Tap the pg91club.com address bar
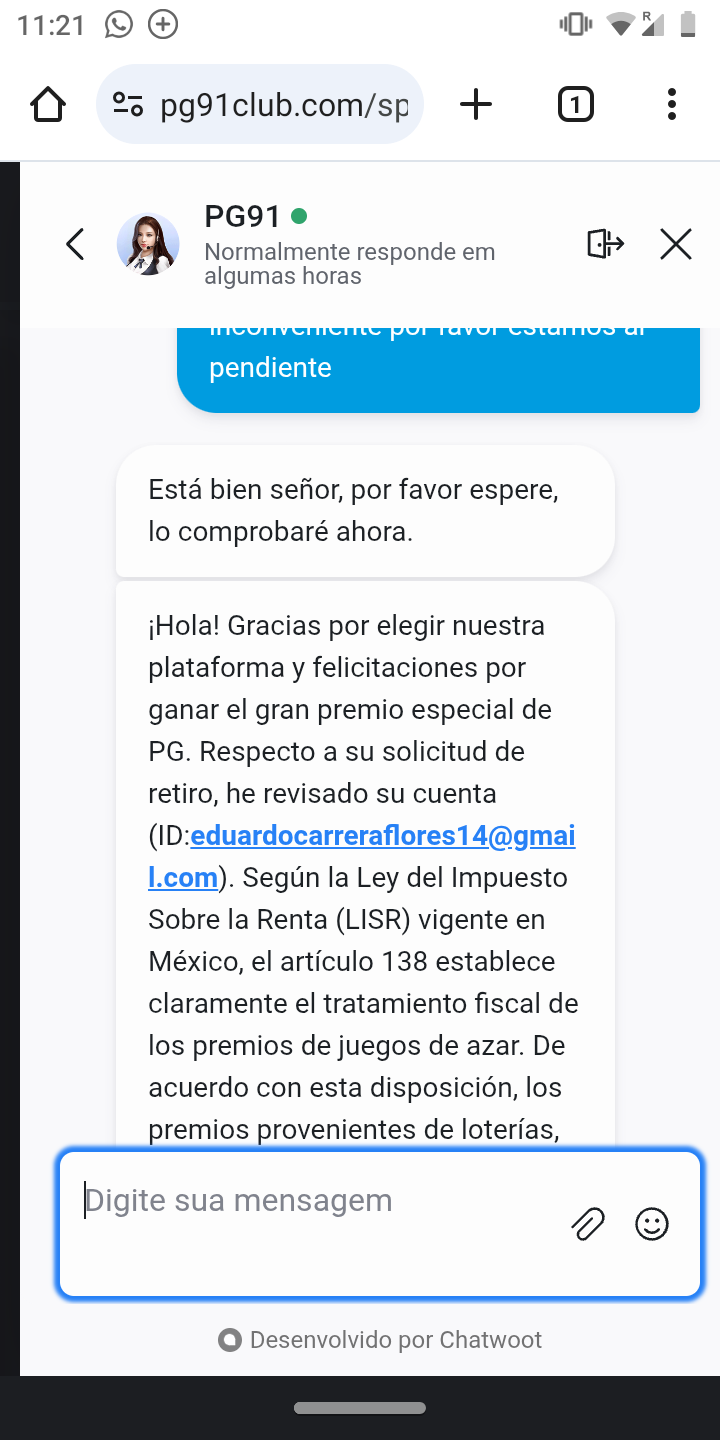 (284, 105)
